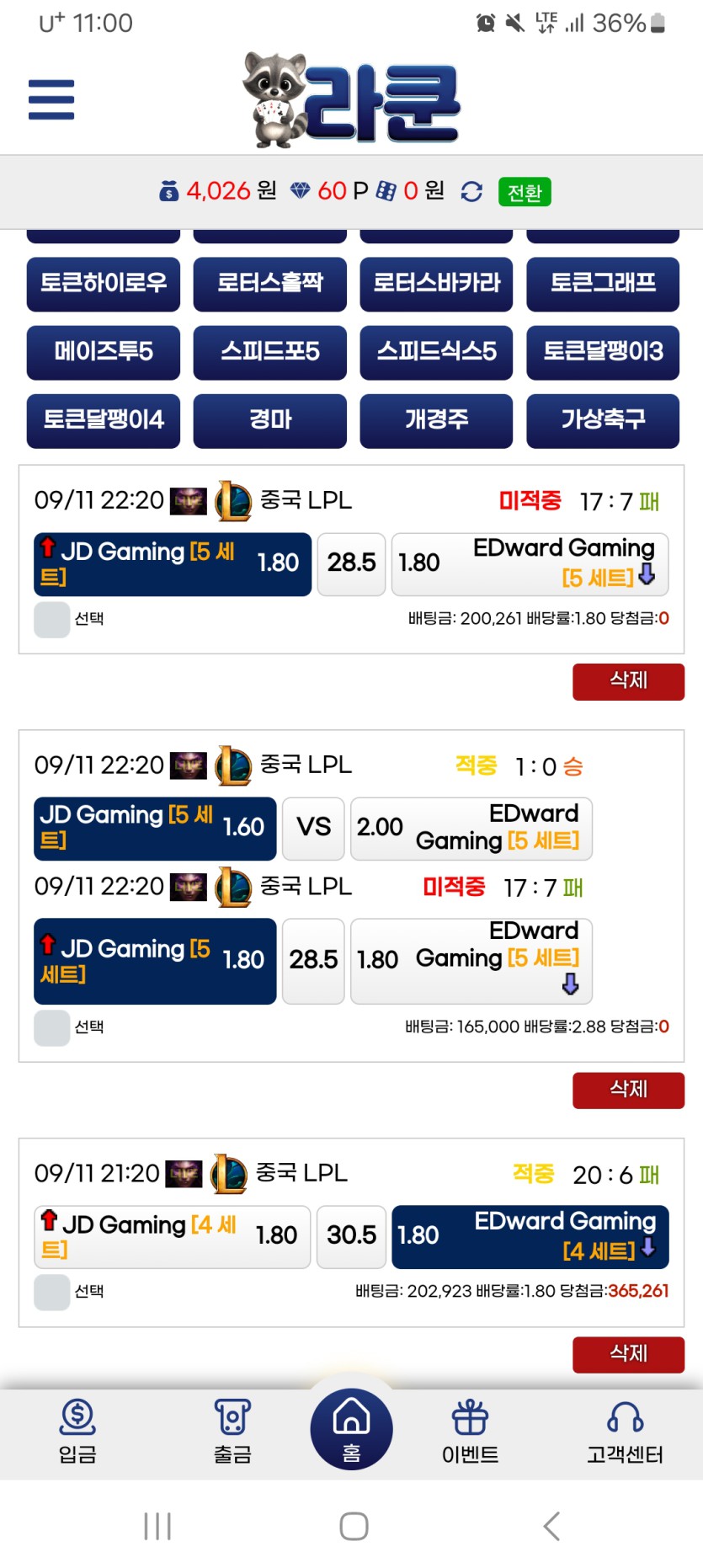Check 선택 box for the 202,923 bet

coord(51,1293)
